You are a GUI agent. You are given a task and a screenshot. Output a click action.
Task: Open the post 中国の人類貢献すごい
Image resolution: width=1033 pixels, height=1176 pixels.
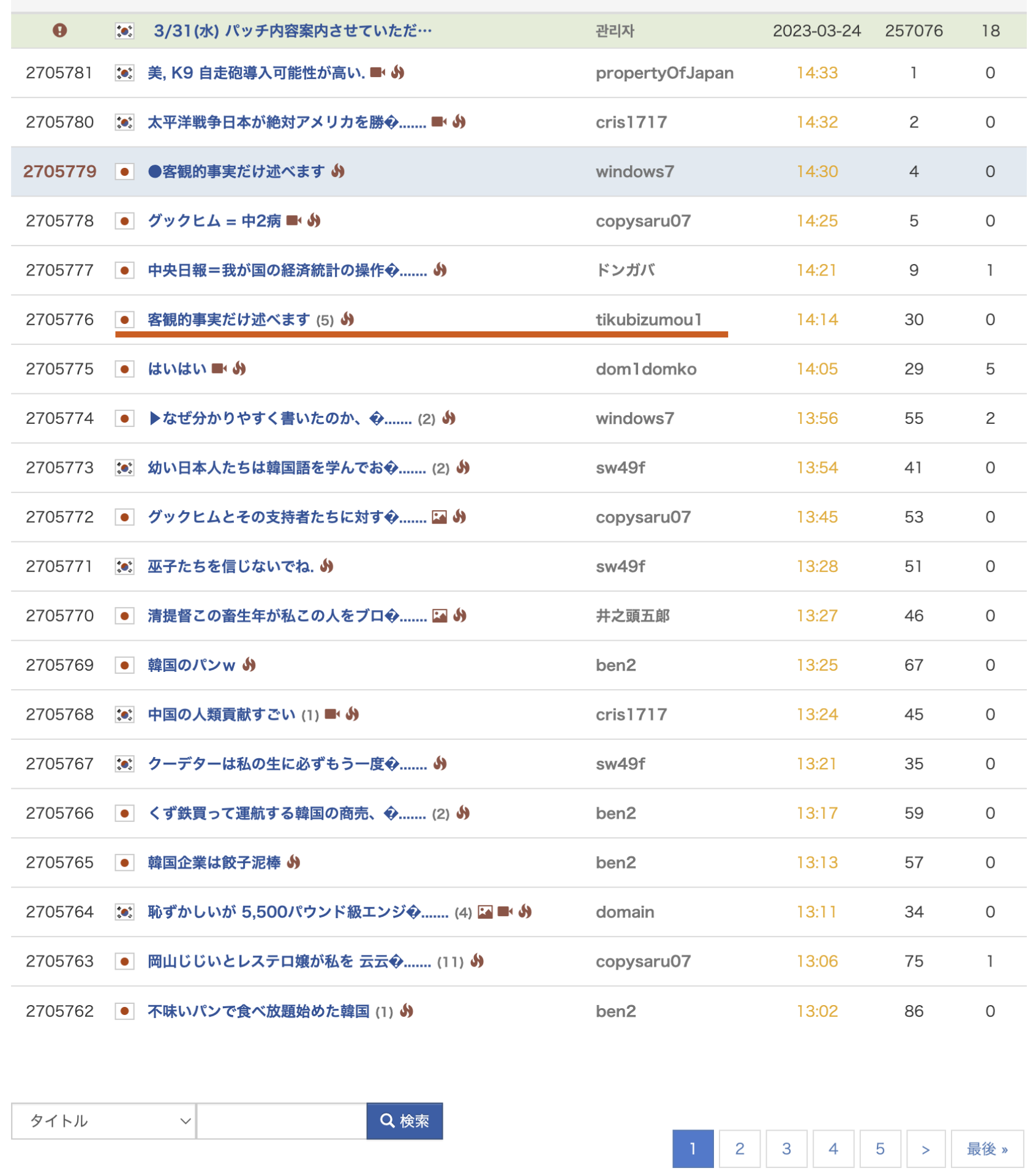click(221, 715)
